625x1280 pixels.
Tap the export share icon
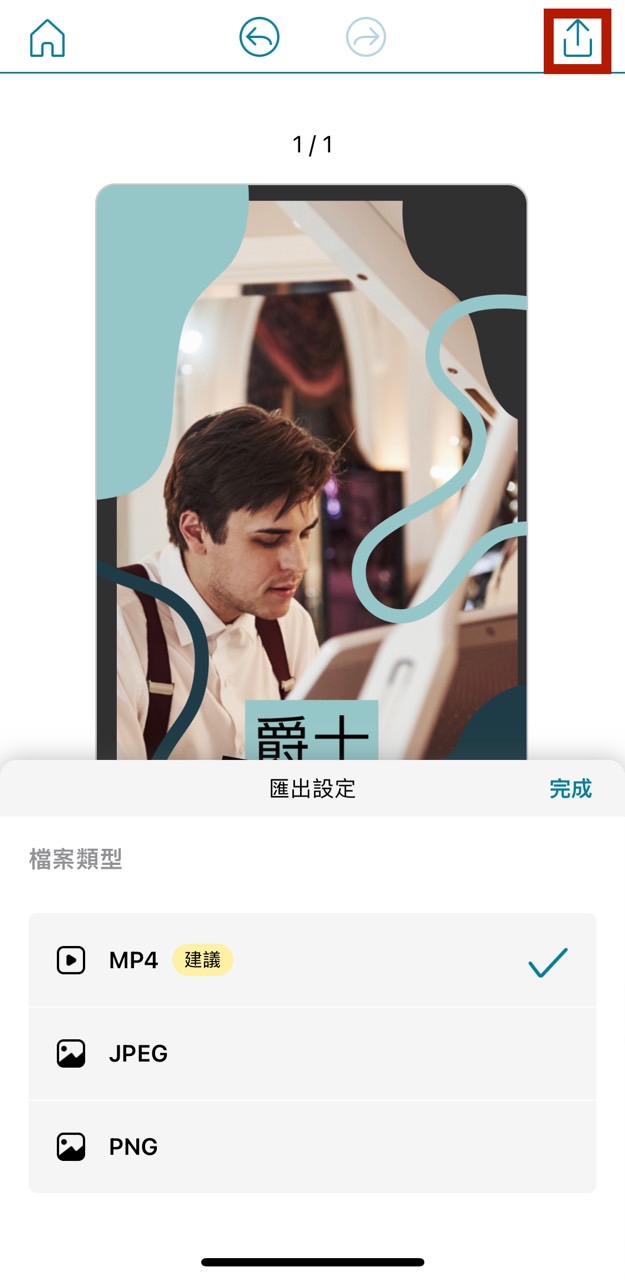[x=577, y=40]
